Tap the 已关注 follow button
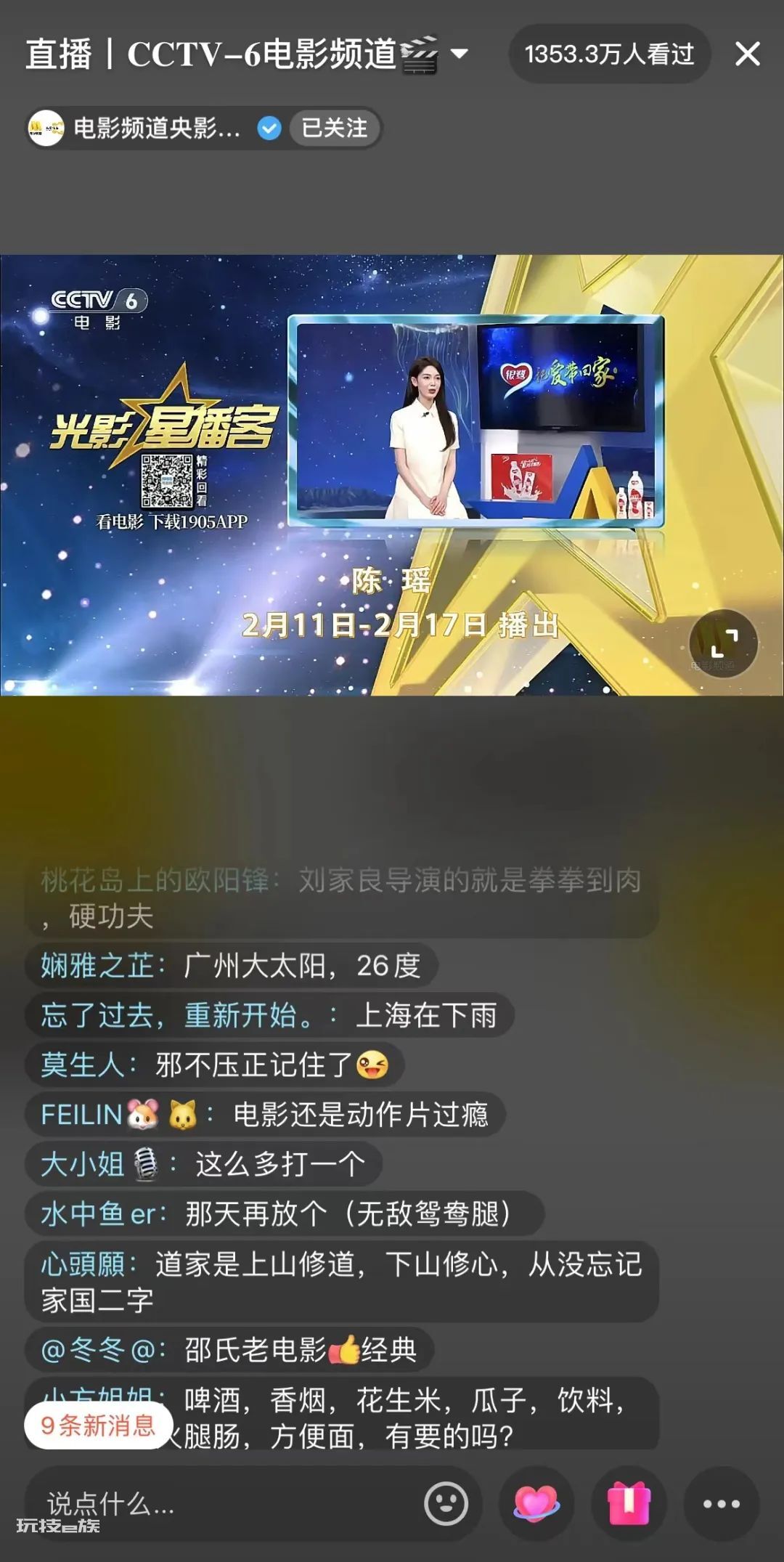The height and width of the screenshot is (1562, 784). (x=335, y=129)
